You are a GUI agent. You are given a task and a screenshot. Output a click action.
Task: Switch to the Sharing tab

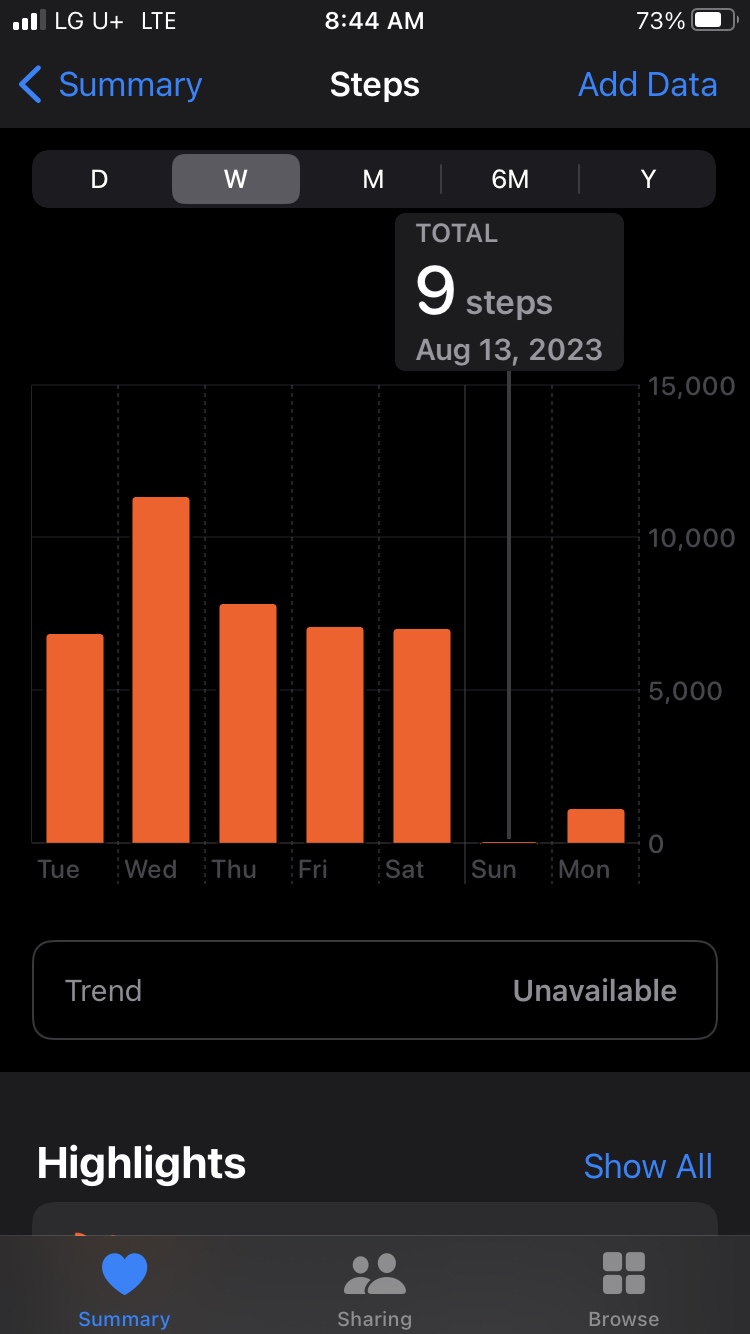(374, 1289)
